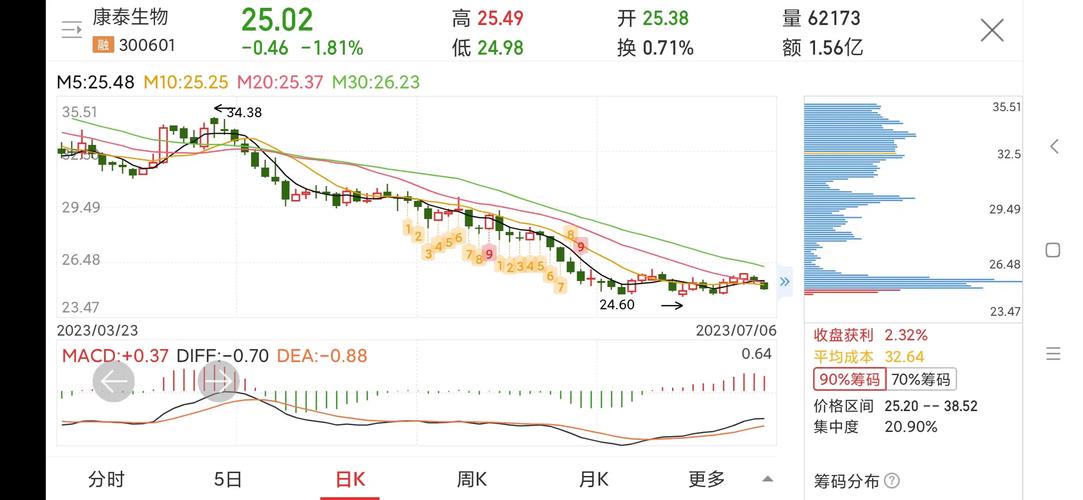
Task: Switch to the 月K chart tab
Action: (594, 479)
